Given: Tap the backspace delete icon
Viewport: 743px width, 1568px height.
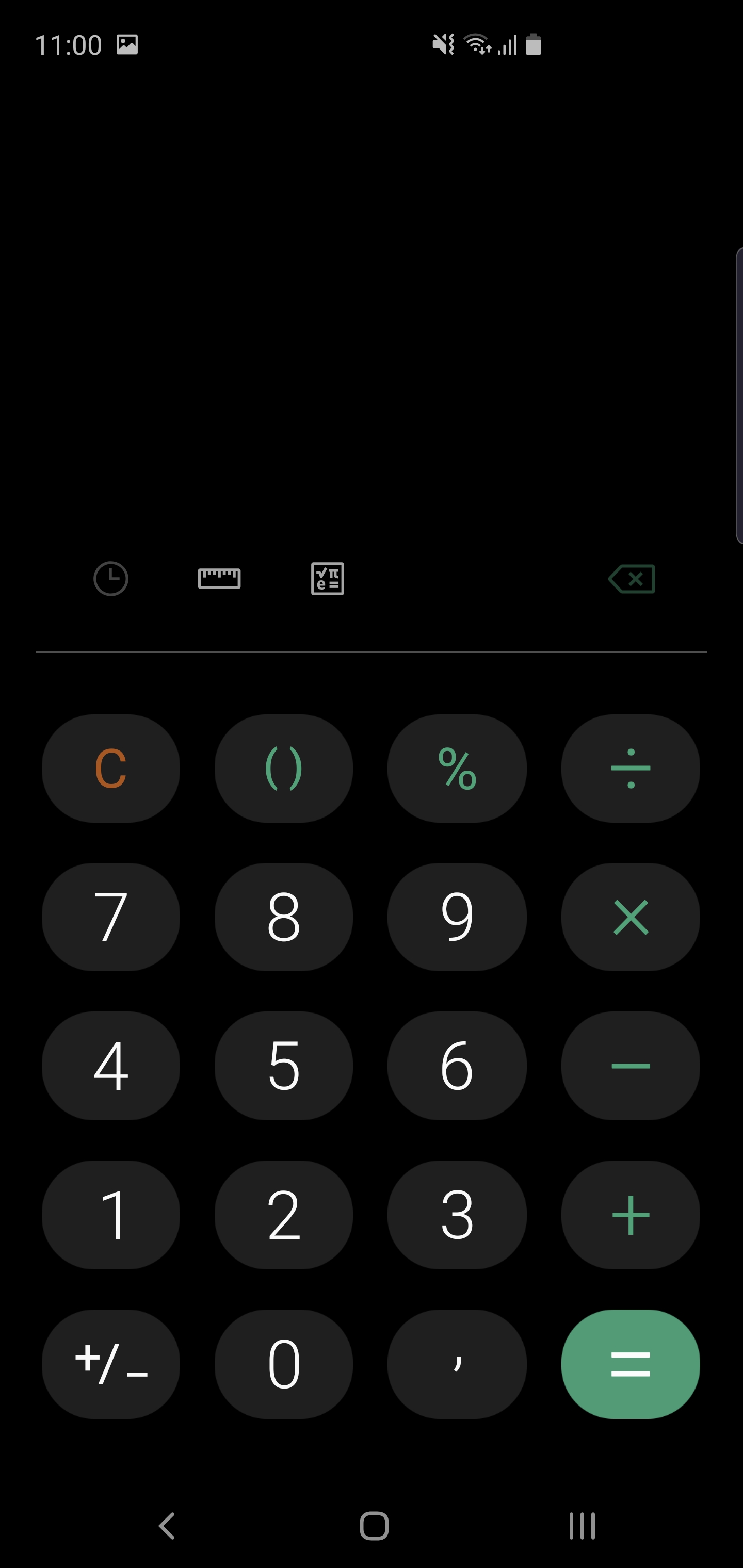Looking at the screenshot, I should (x=632, y=578).
